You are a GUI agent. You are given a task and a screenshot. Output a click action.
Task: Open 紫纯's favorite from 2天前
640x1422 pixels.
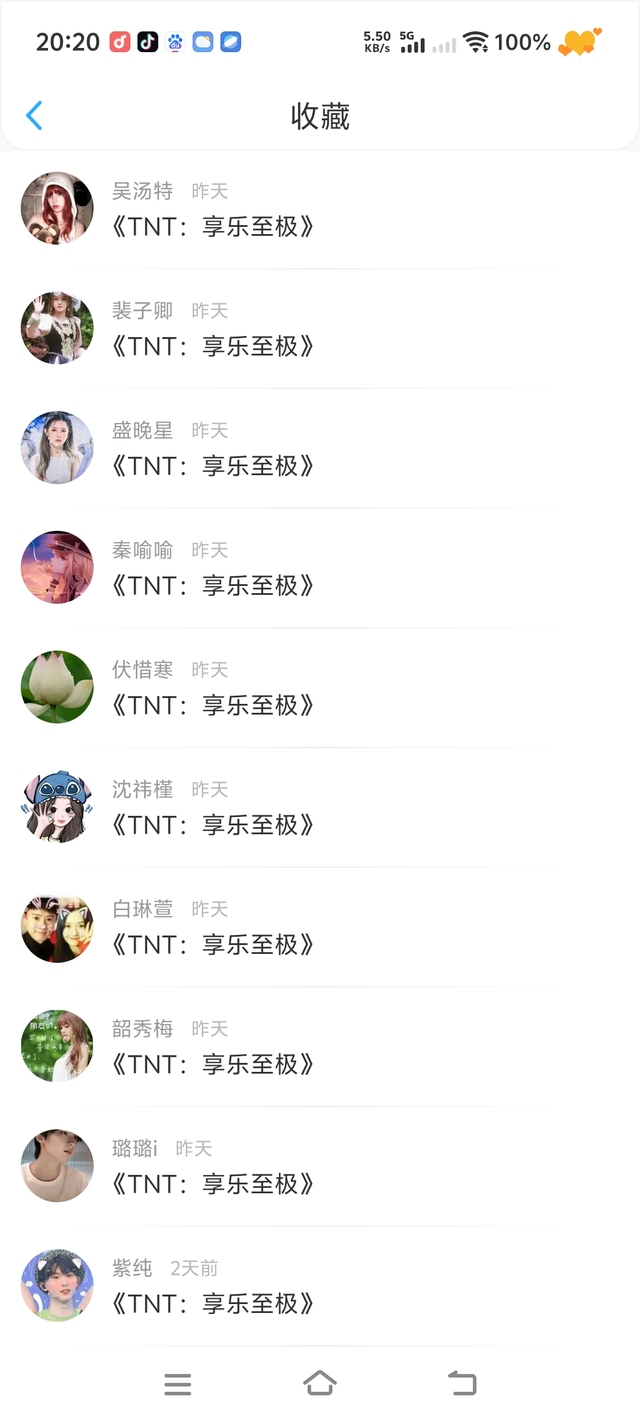click(x=213, y=1304)
